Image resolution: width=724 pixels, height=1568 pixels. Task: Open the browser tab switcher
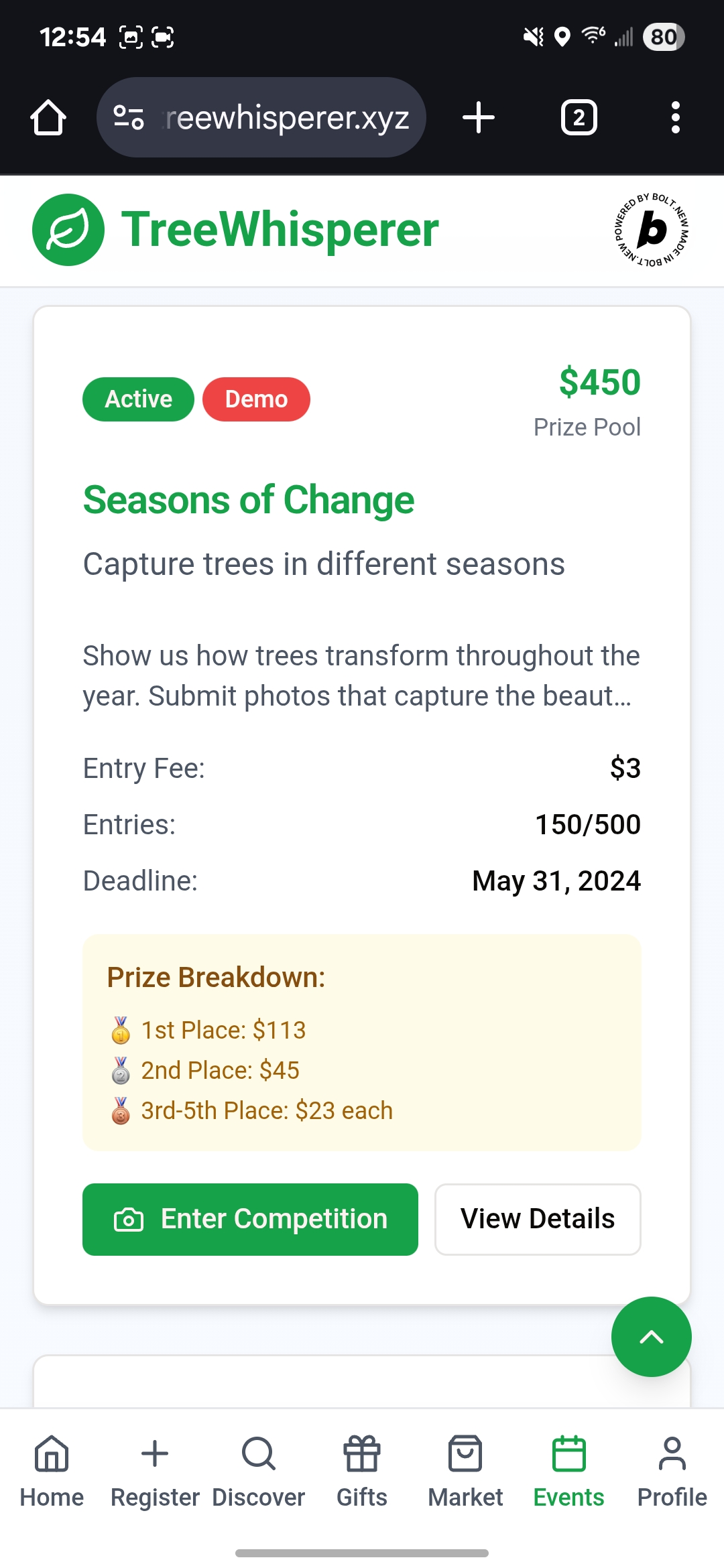click(579, 118)
